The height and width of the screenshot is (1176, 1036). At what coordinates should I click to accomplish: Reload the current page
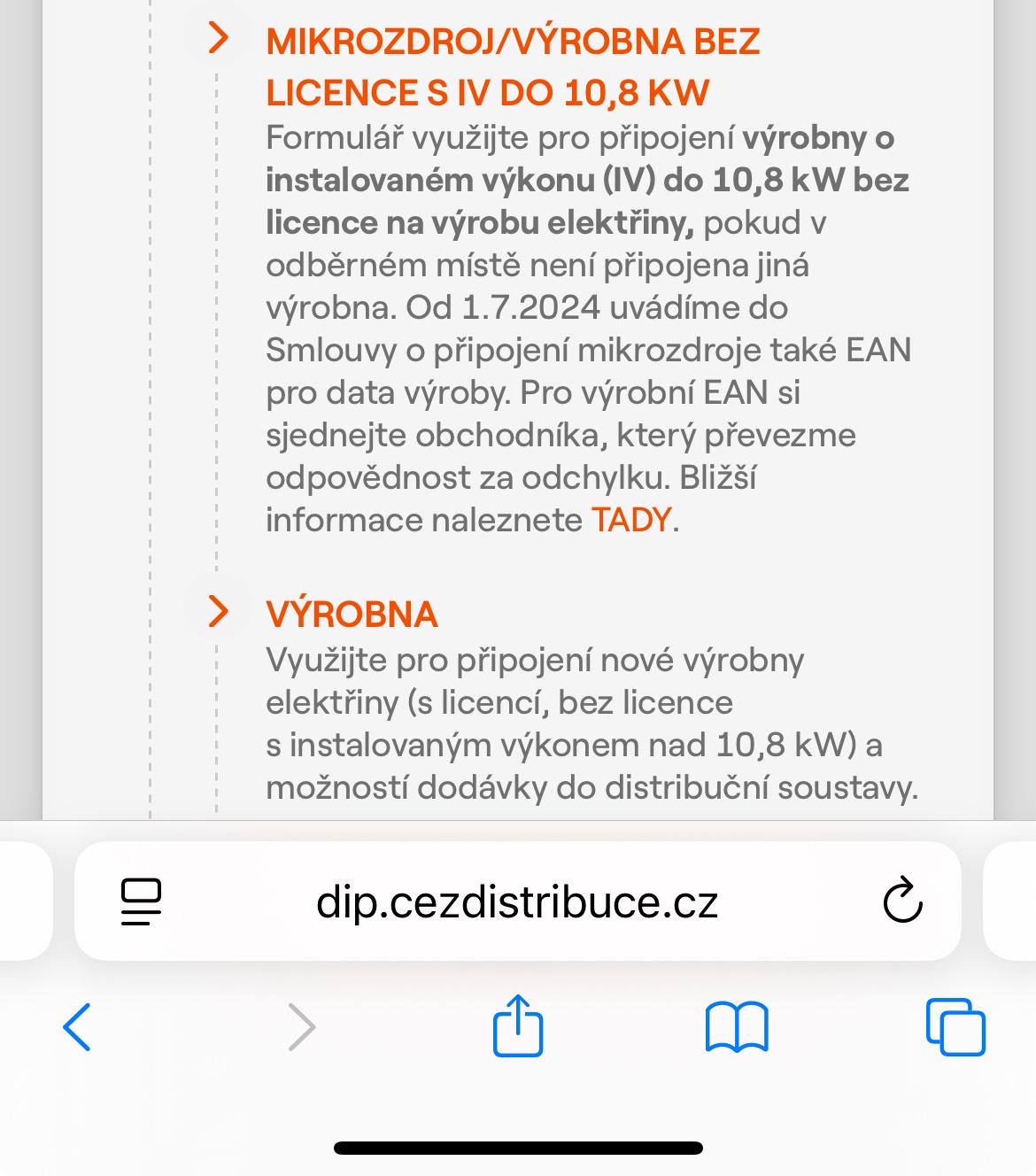coord(902,901)
